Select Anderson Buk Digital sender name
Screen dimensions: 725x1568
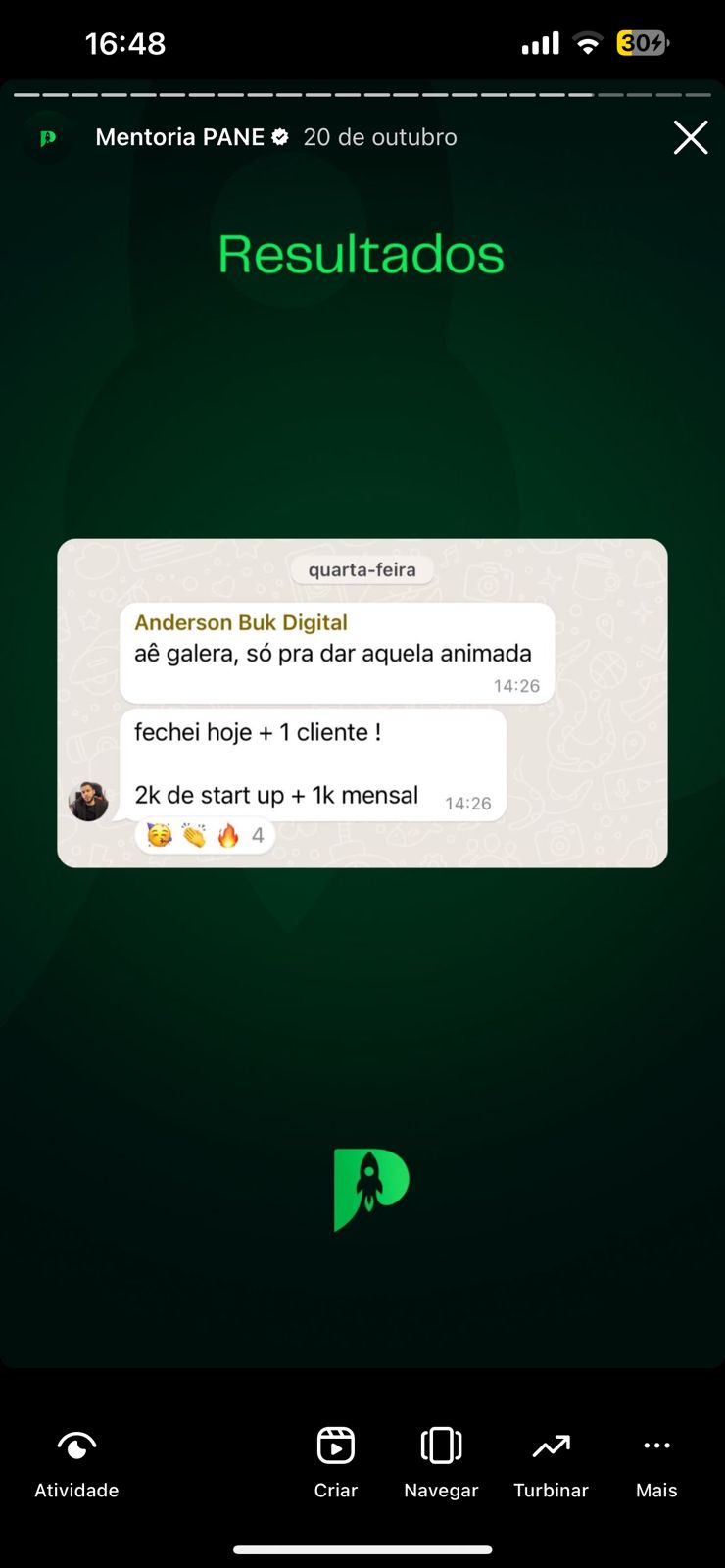(x=242, y=622)
